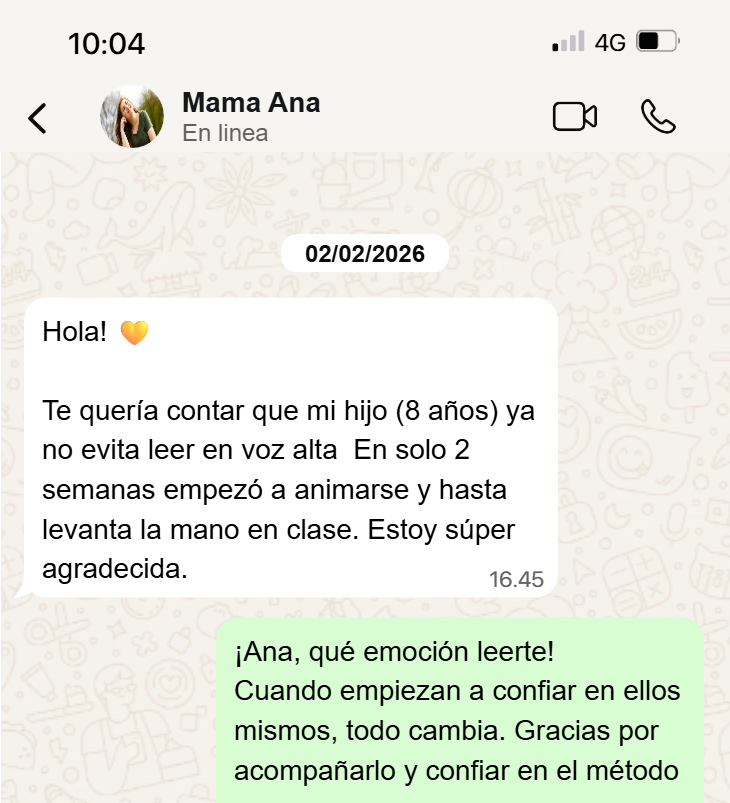Start a video call with Mama Ana
Image resolution: width=730 pixels, height=803 pixels.
click(x=574, y=117)
